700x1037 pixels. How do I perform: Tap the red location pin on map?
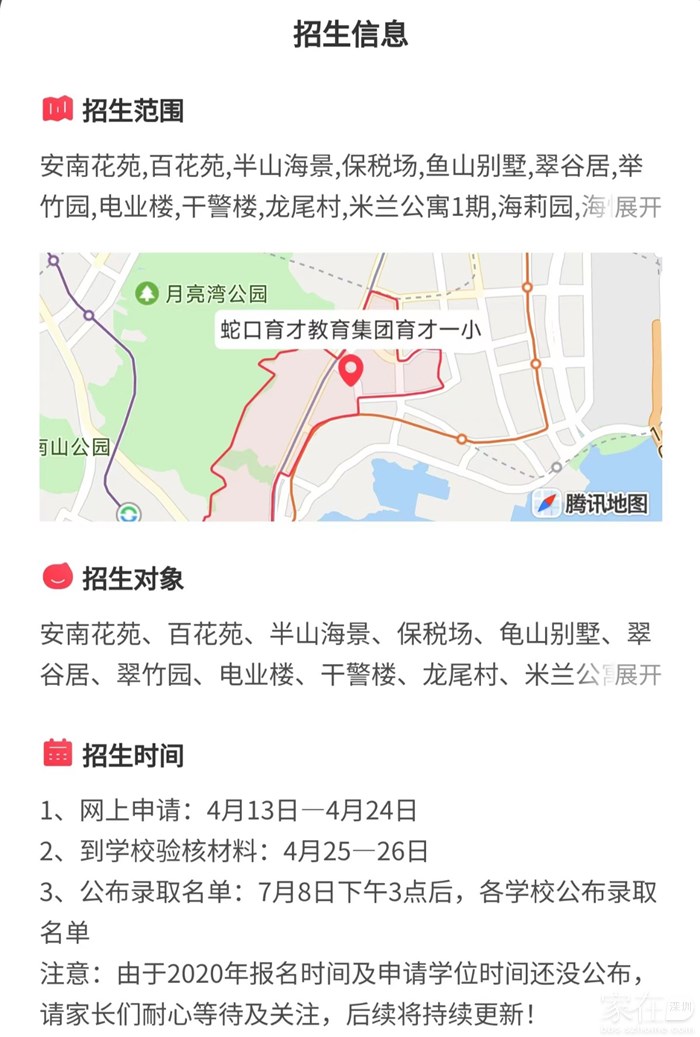(350, 370)
